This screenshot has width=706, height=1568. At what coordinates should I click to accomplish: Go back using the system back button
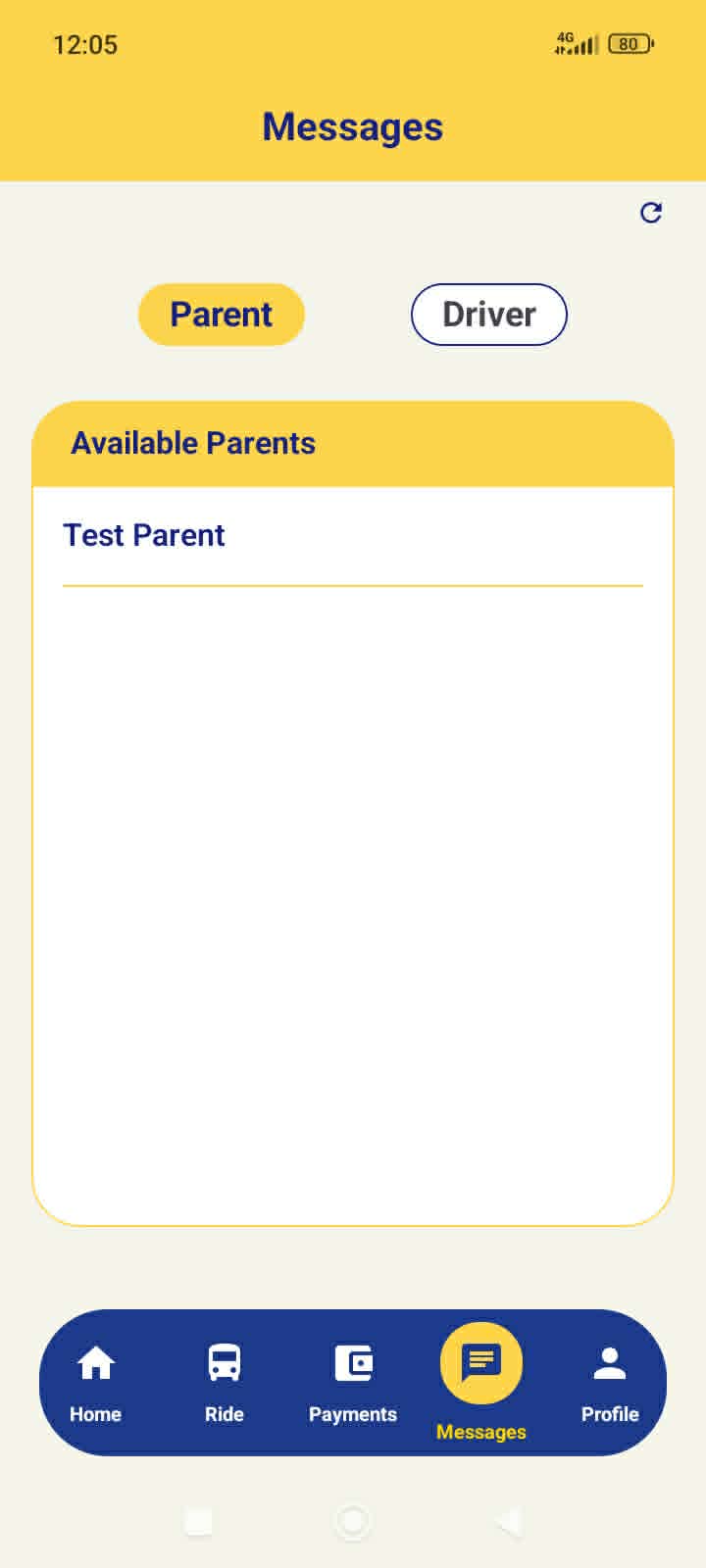(x=508, y=1522)
